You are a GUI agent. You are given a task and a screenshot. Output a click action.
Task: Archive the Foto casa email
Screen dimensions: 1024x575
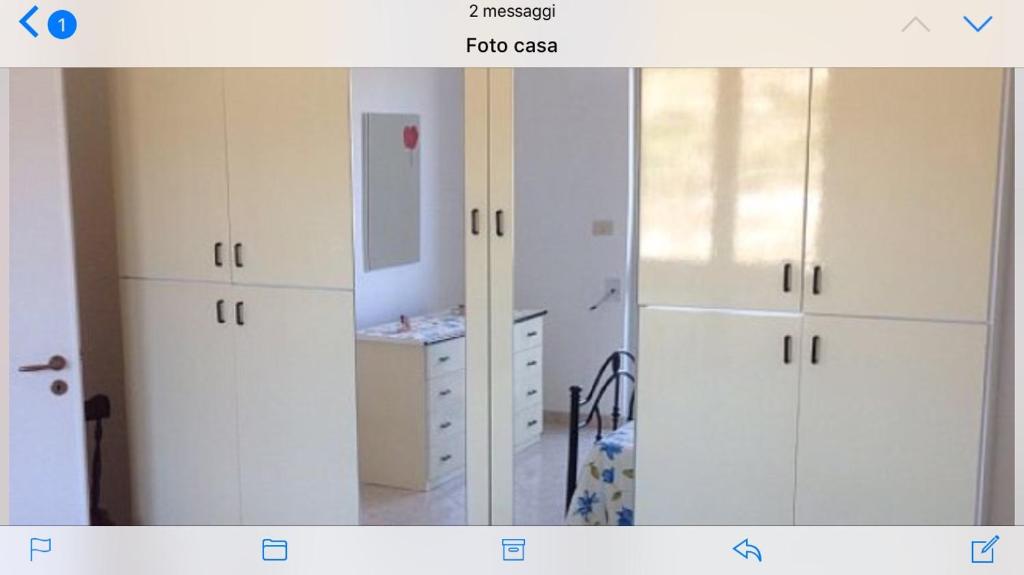[513, 549]
